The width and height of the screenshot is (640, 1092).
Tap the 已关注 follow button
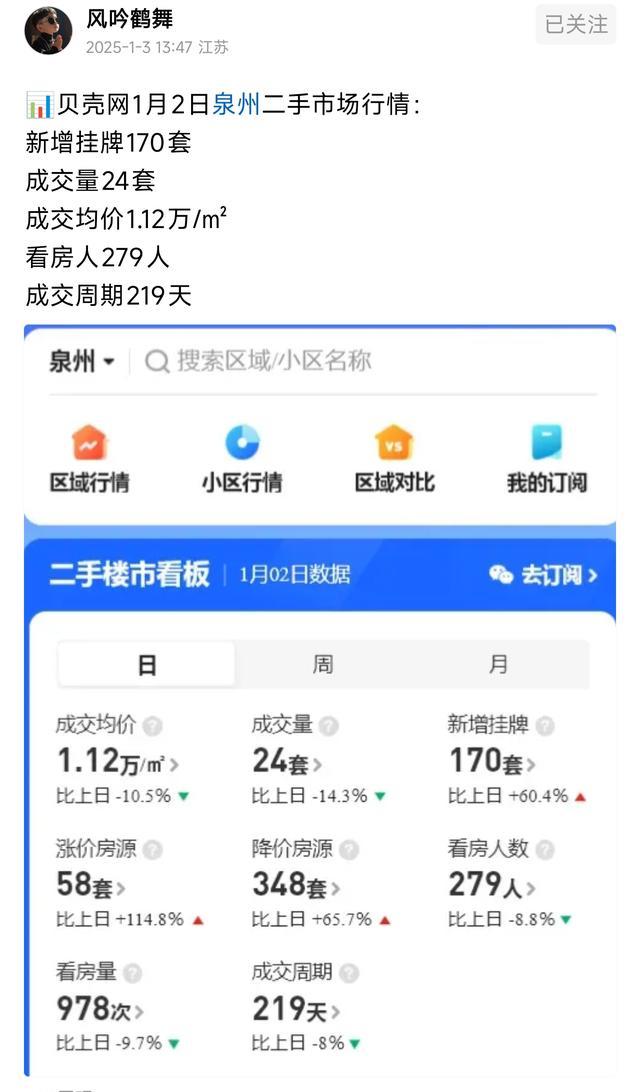point(576,25)
